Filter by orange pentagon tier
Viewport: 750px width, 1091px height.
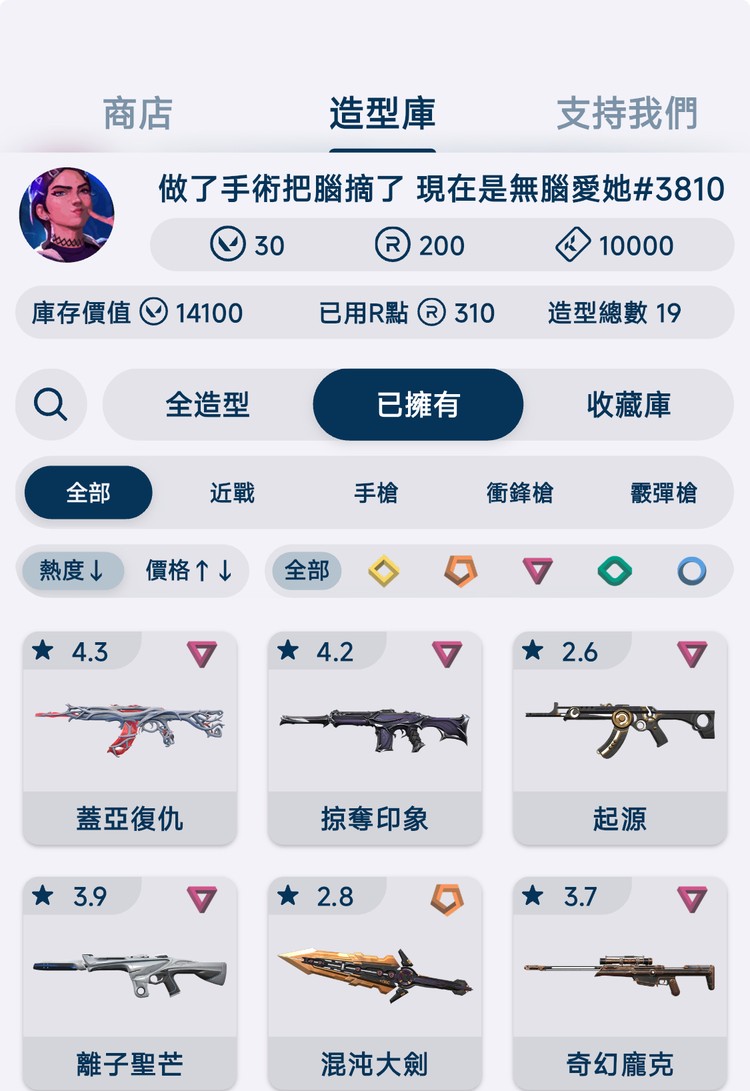[461, 571]
